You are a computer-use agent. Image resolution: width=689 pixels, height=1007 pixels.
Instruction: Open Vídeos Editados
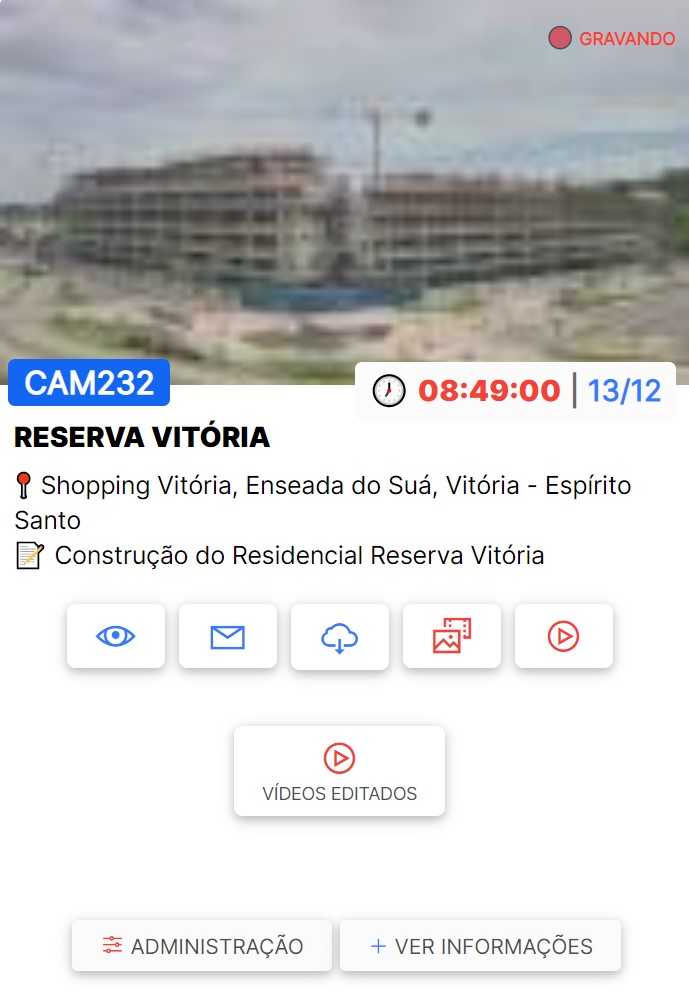339,771
